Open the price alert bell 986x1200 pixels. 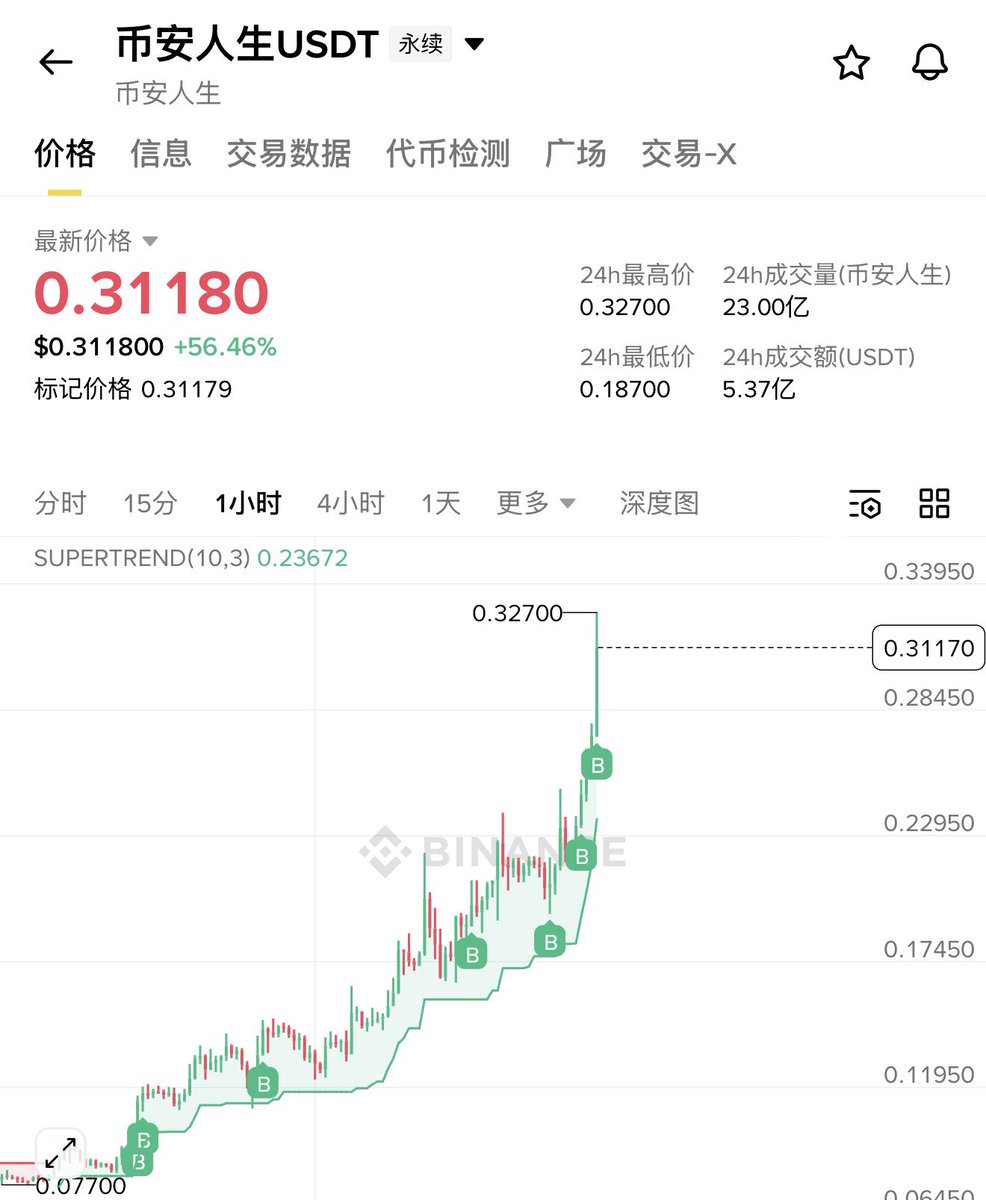pyautogui.click(x=929, y=63)
